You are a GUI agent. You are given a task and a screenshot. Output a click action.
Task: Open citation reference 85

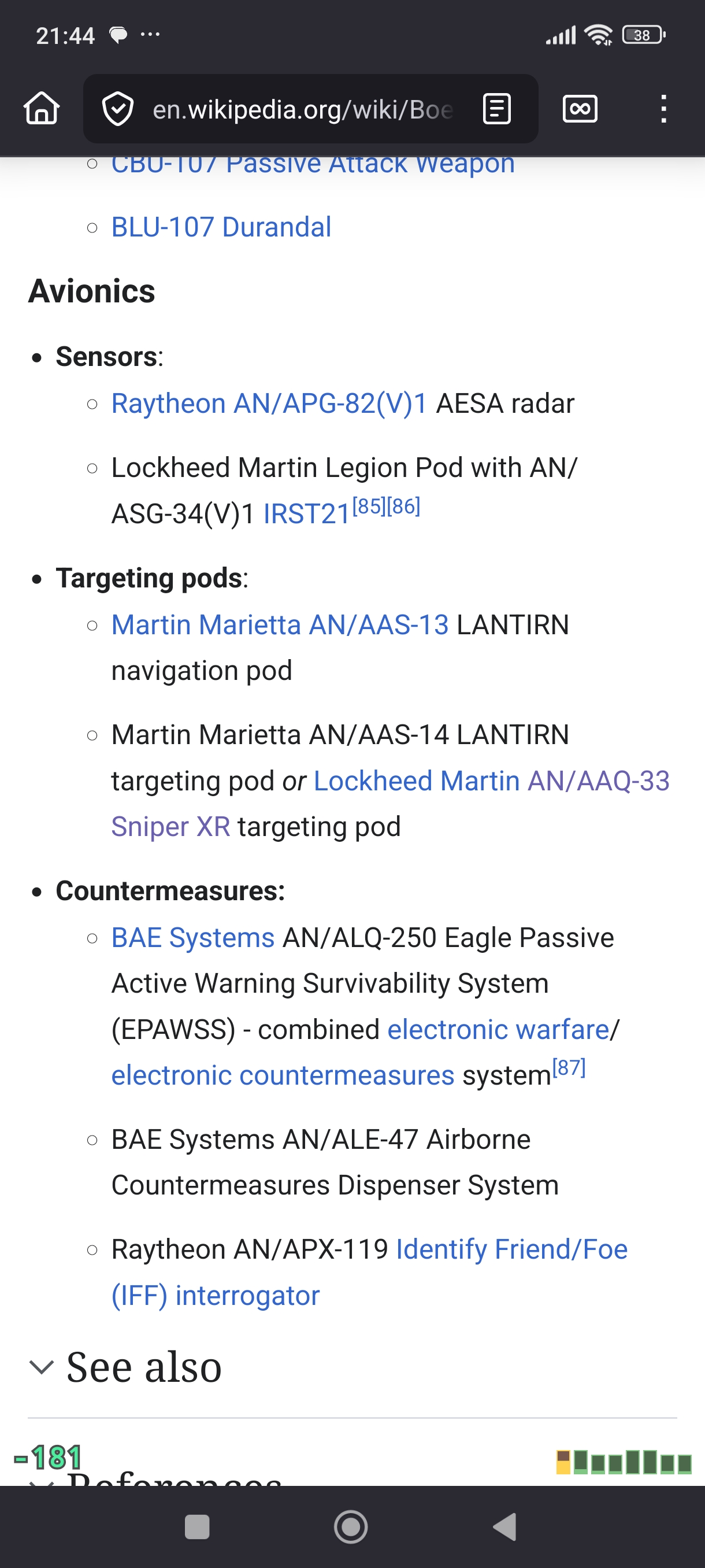pos(369,506)
